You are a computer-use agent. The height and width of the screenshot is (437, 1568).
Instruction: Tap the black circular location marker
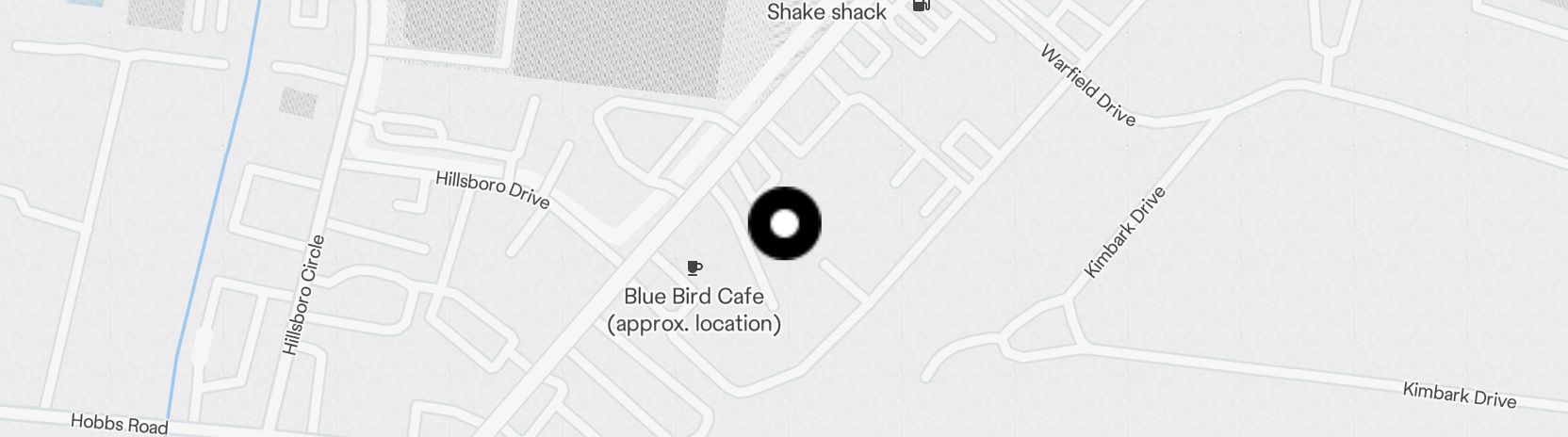(x=784, y=223)
